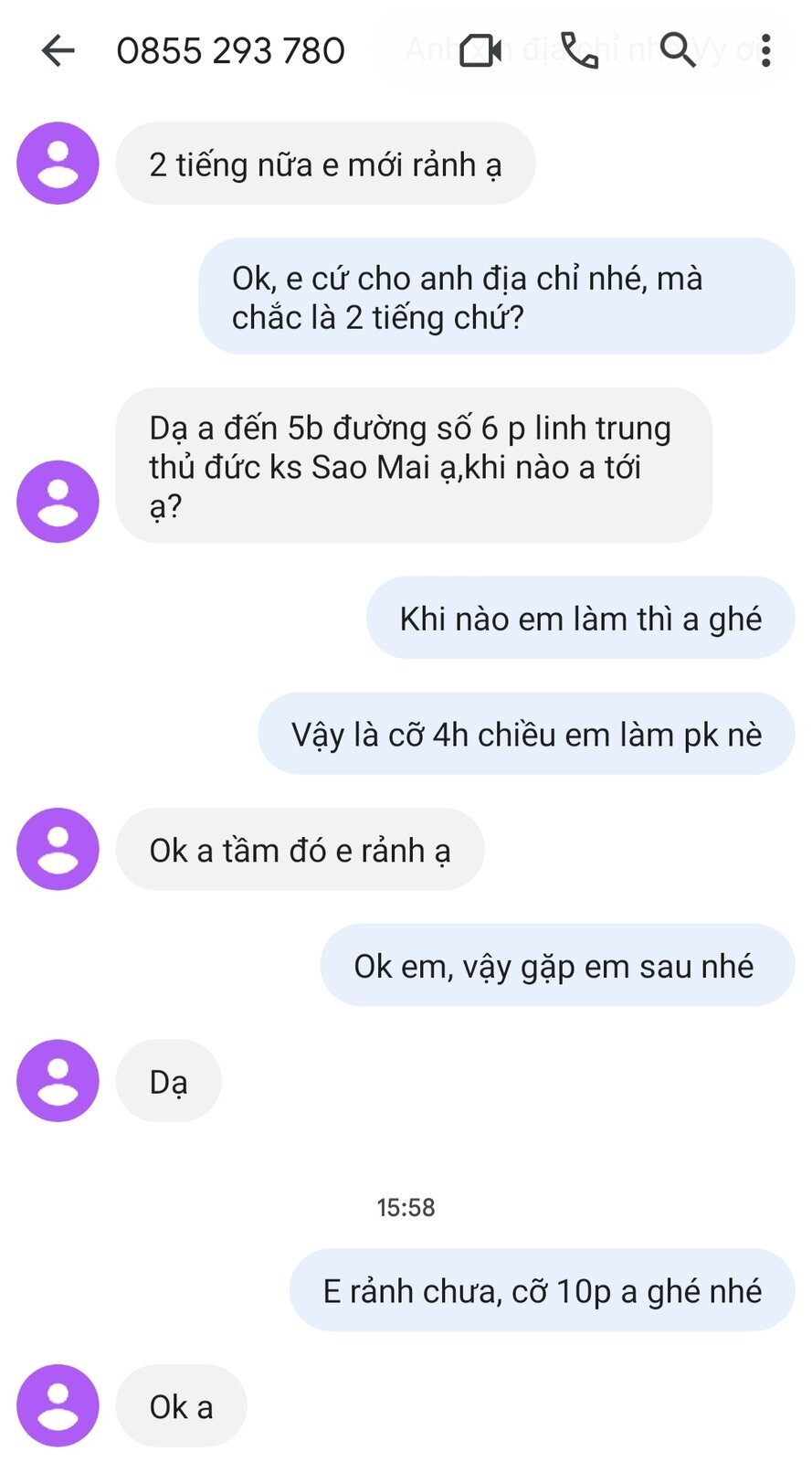
Task: Call 0855 293 780 by voice
Action: tap(578, 50)
